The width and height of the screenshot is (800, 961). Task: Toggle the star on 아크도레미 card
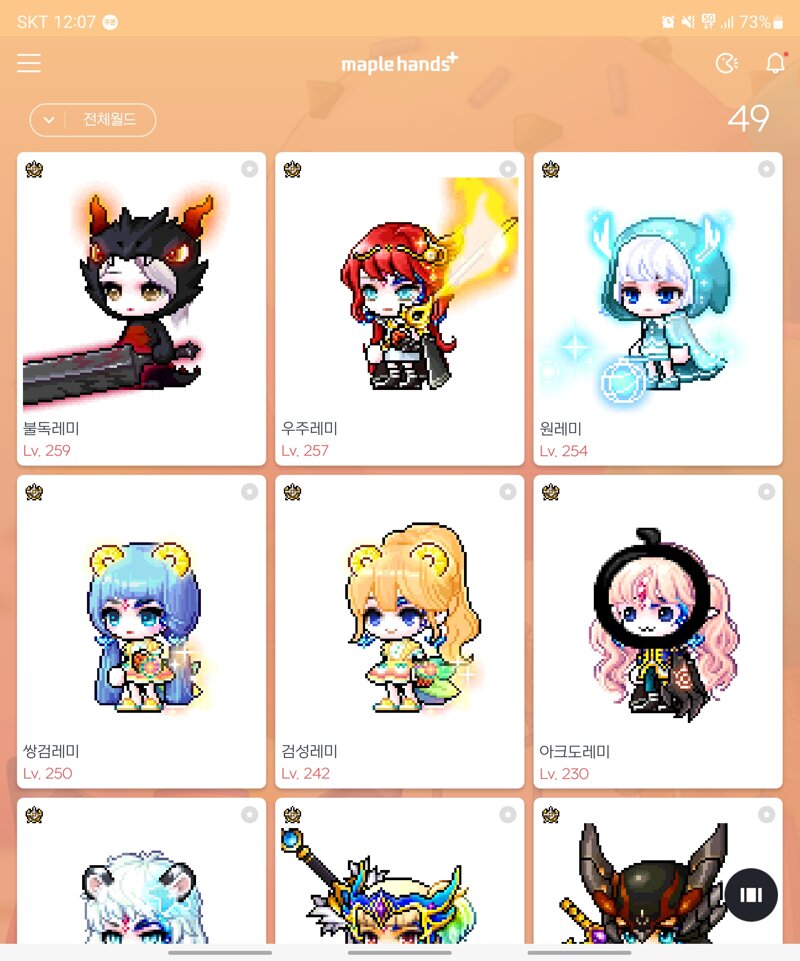click(x=766, y=492)
